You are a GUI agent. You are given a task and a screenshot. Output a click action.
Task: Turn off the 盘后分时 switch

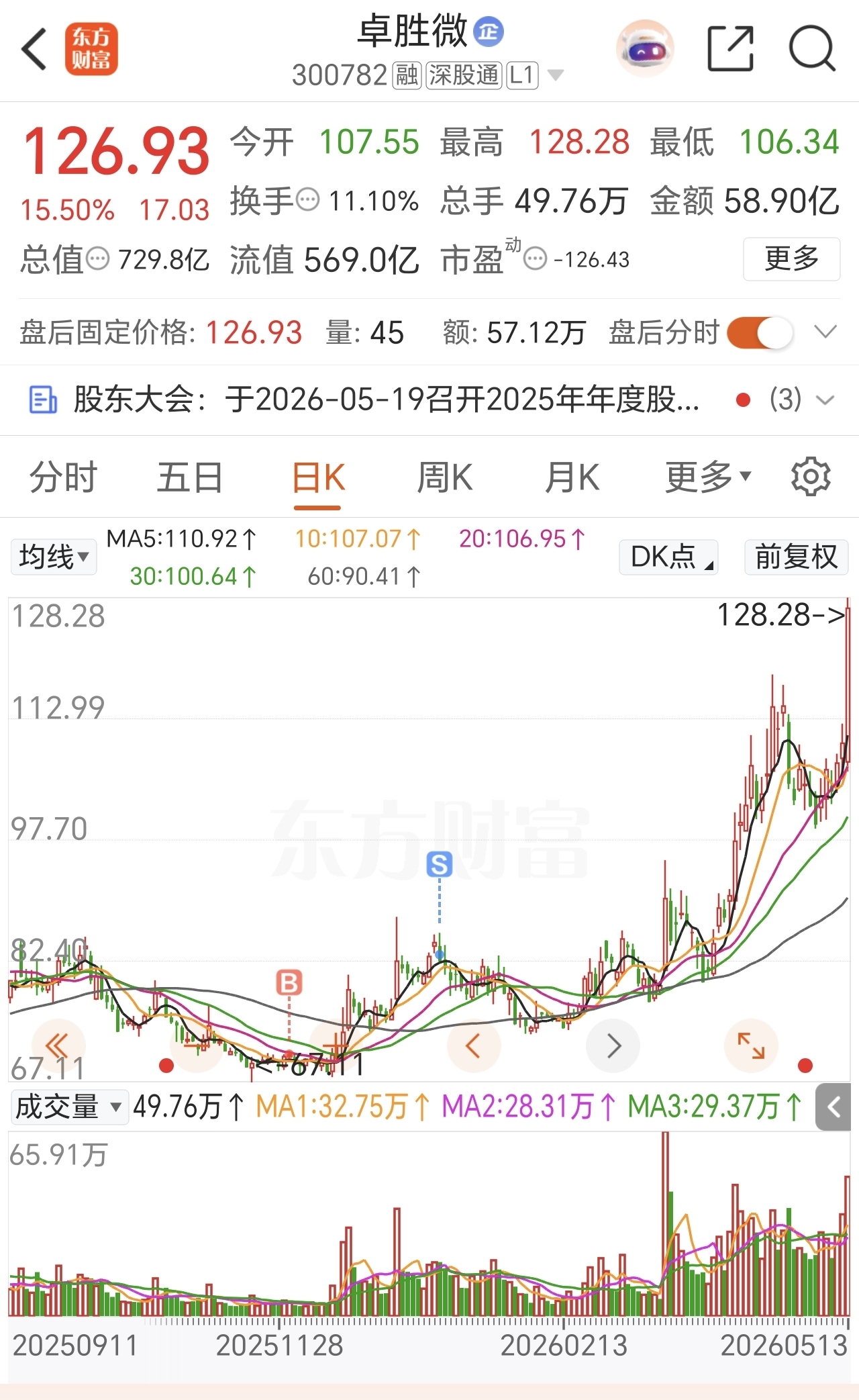click(x=760, y=333)
